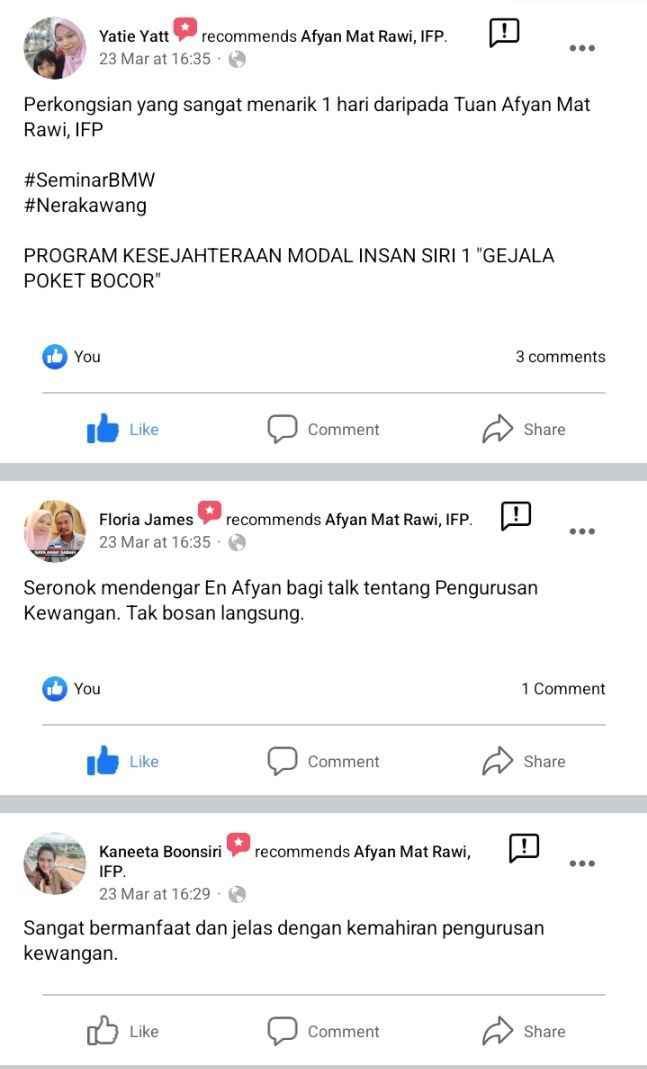Comment on Yatie Yatt's recommendation

coord(322,430)
